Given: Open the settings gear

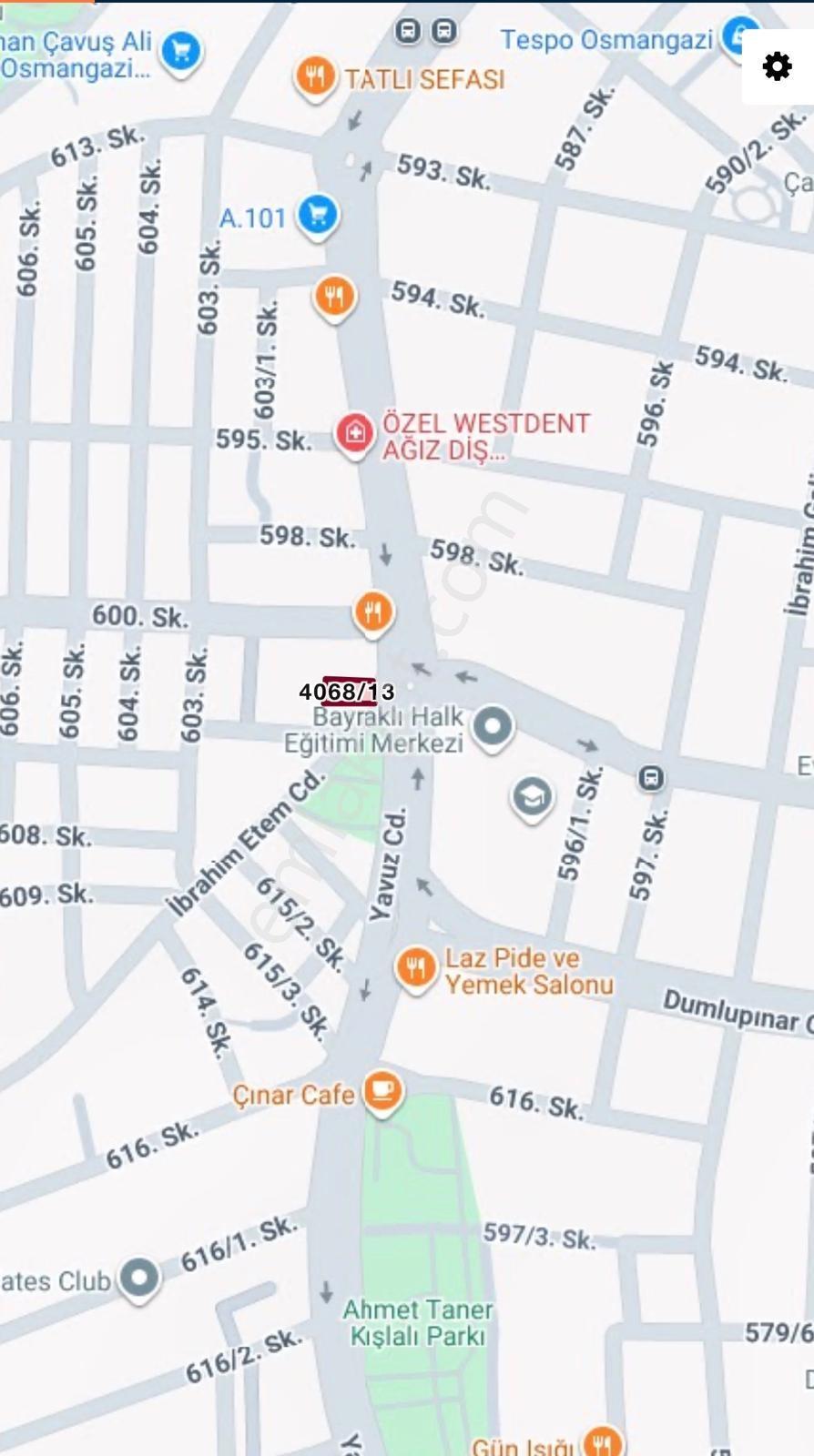Looking at the screenshot, I should (777, 66).
